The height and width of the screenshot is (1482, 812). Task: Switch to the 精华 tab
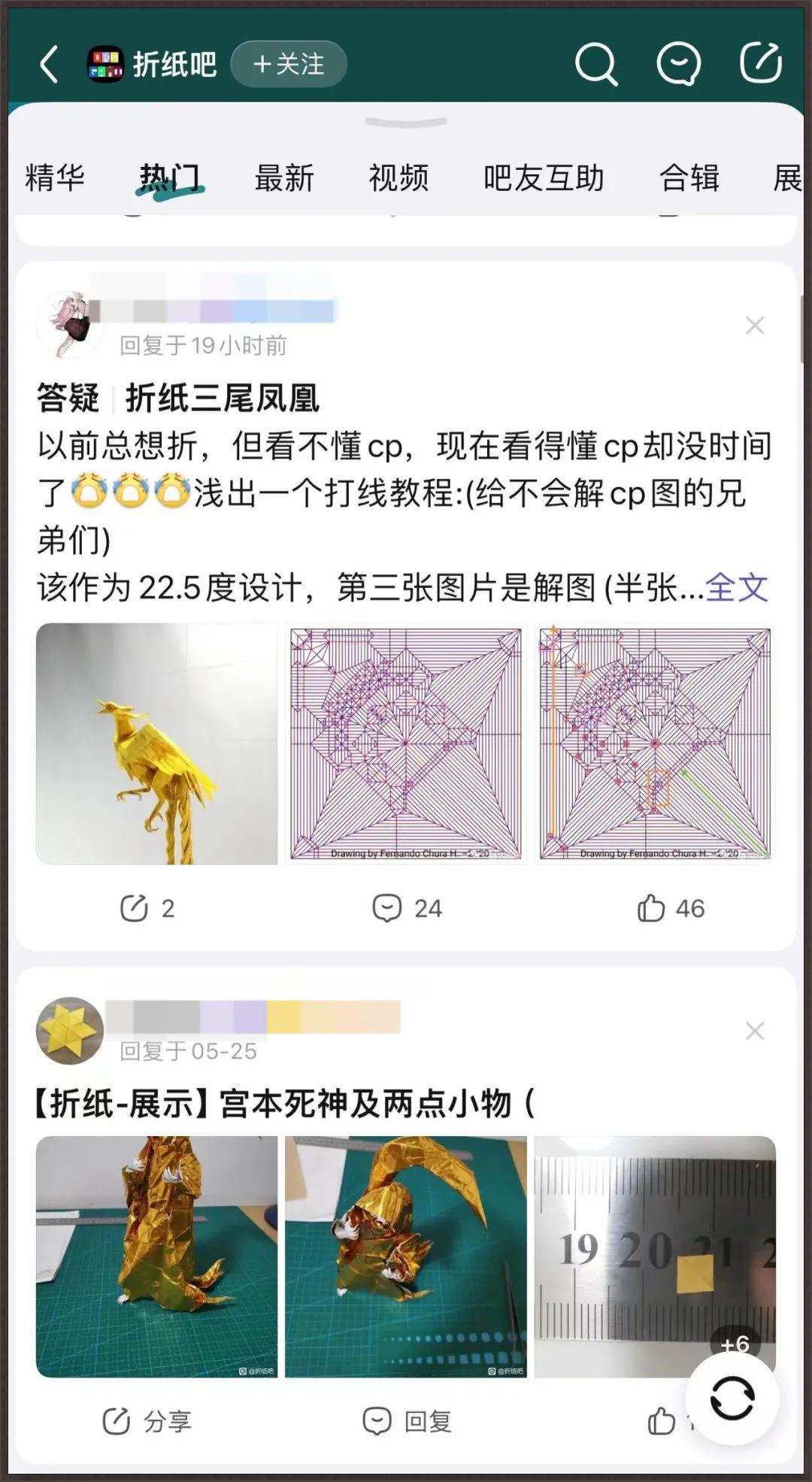(x=55, y=178)
